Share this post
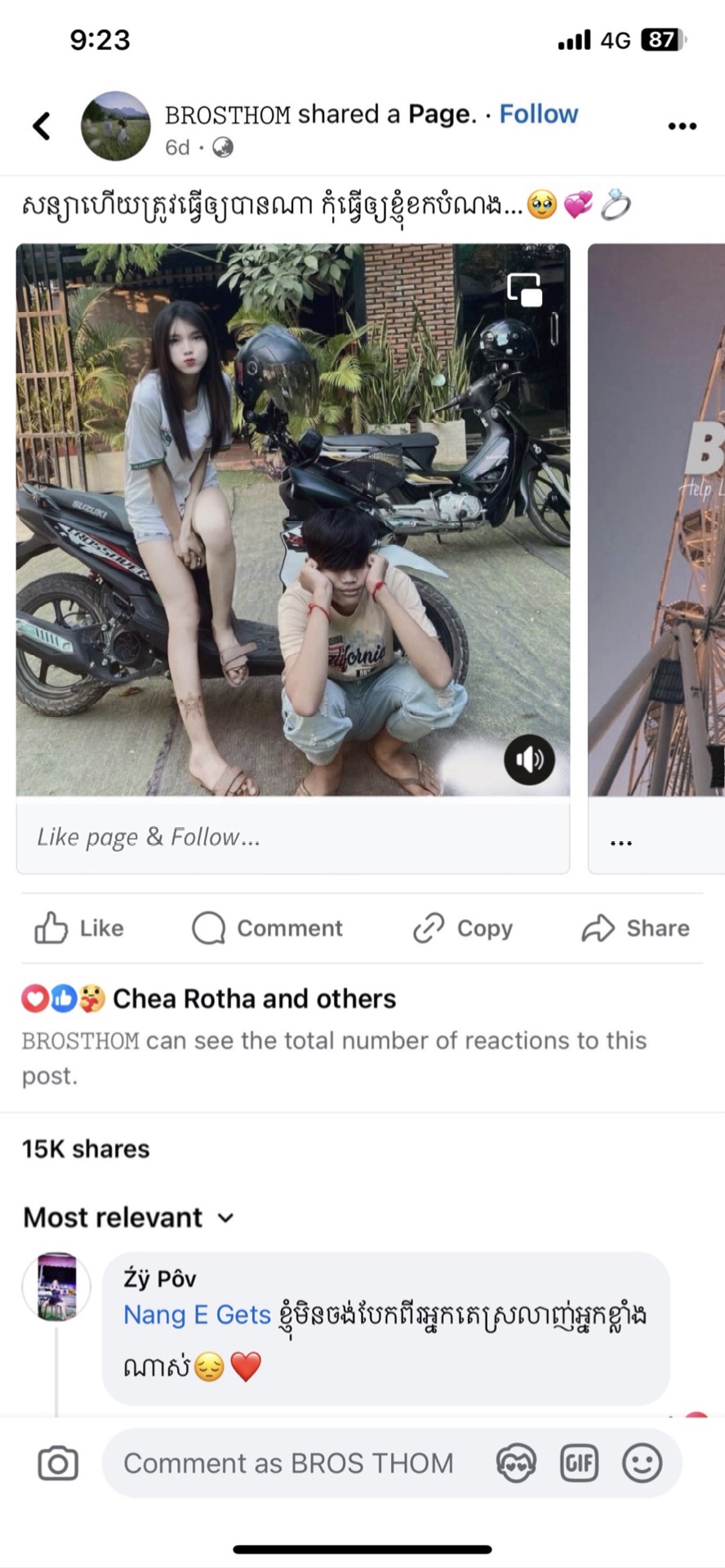The height and width of the screenshot is (1568, 725). point(635,929)
